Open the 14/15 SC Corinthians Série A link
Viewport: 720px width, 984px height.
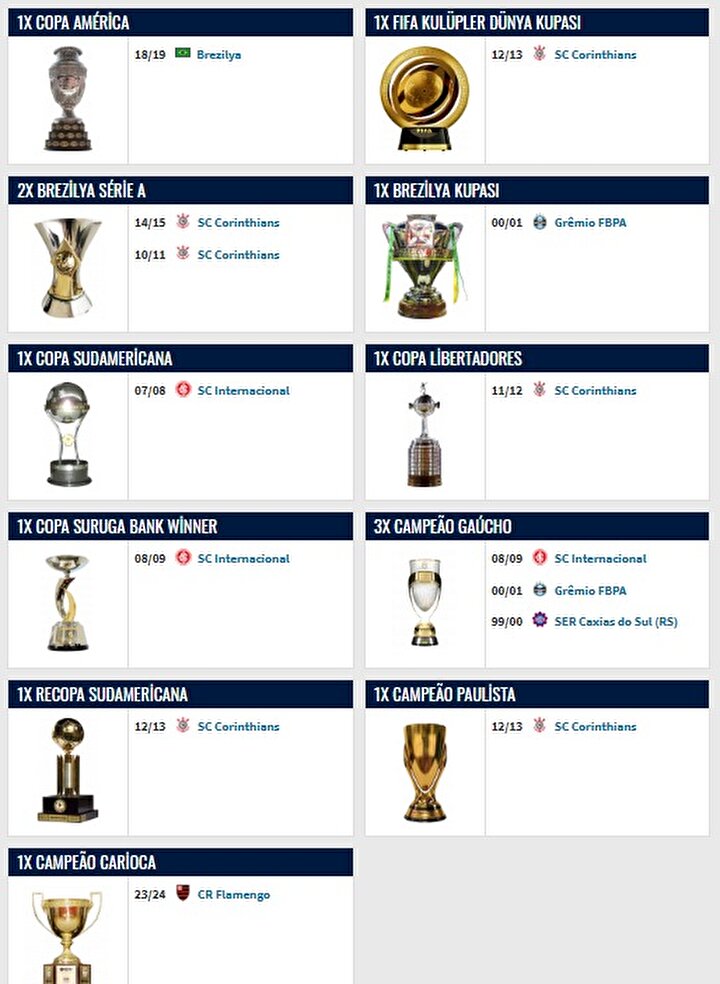238,223
